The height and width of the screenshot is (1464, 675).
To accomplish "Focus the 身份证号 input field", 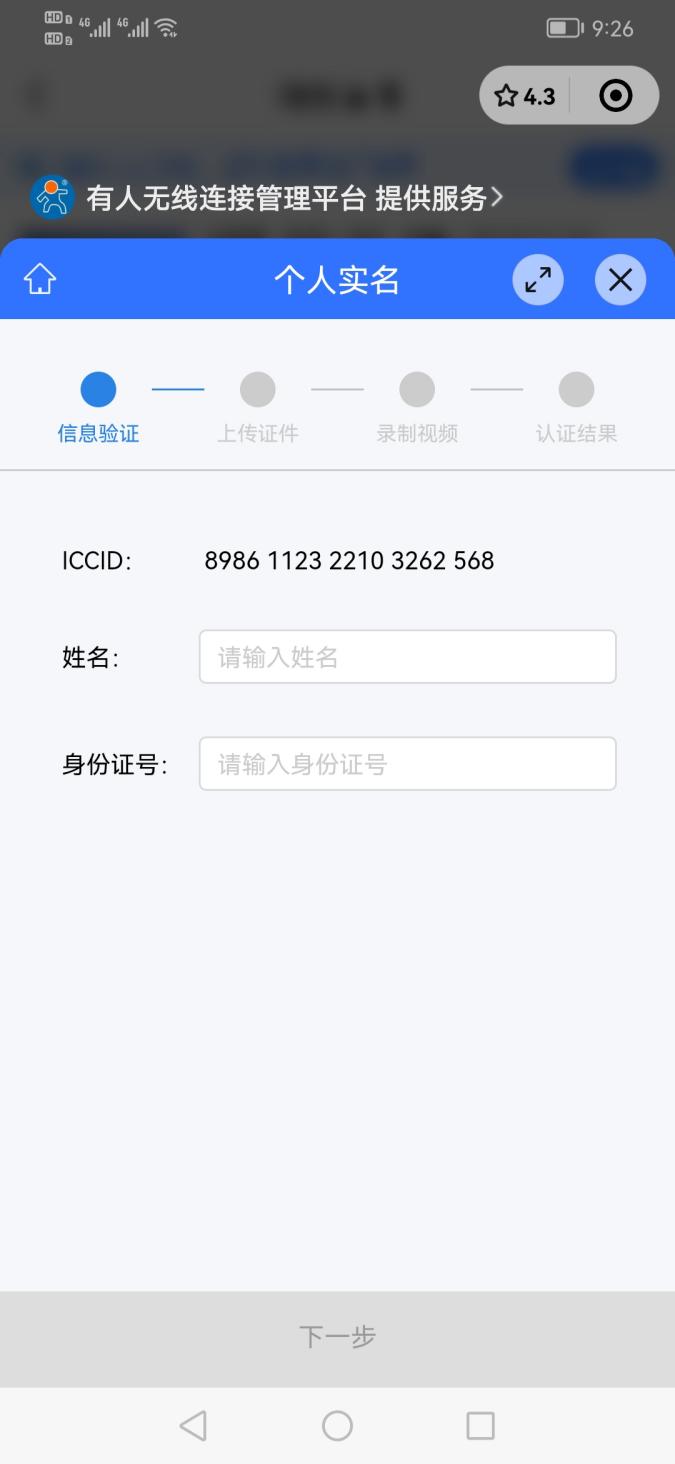I will (x=407, y=764).
